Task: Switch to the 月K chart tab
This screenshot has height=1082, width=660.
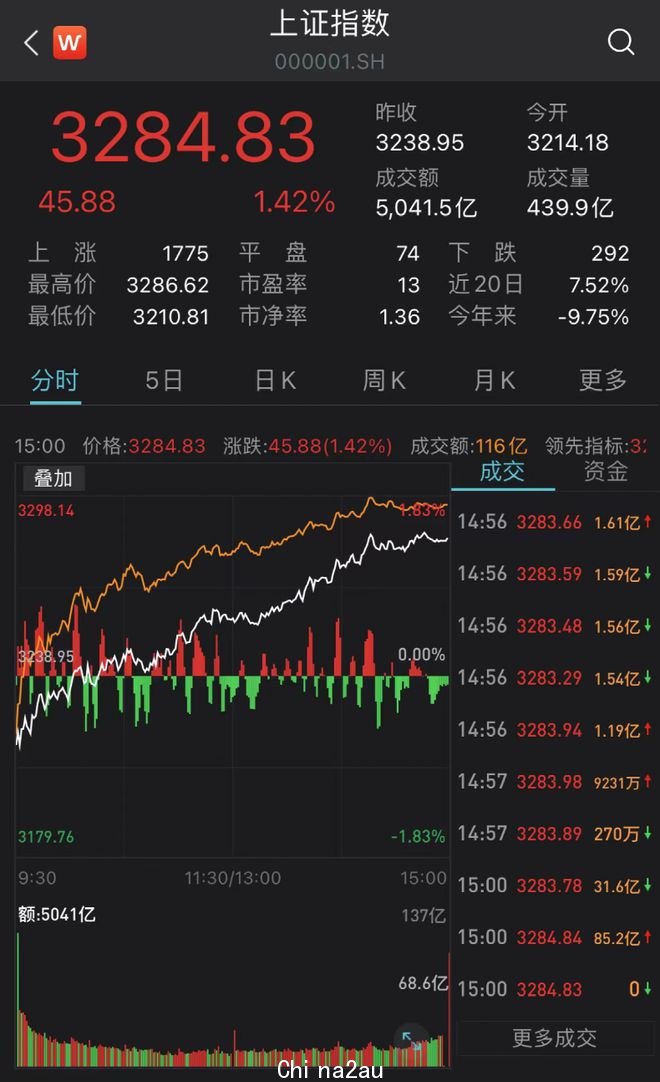Action: point(494,380)
